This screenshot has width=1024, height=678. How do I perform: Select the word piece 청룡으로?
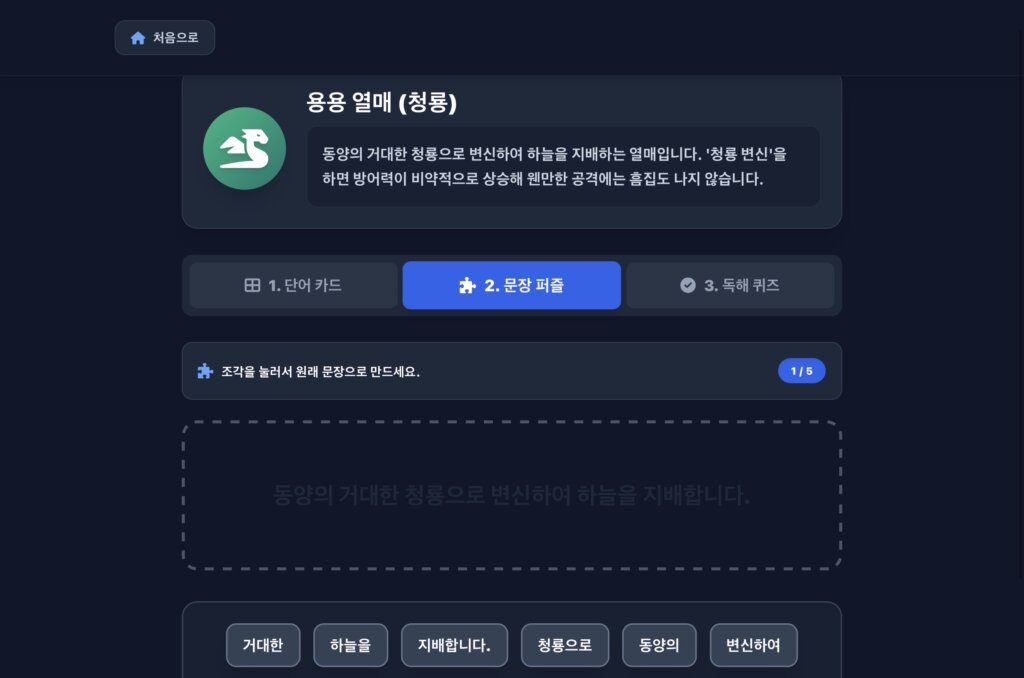(565, 645)
